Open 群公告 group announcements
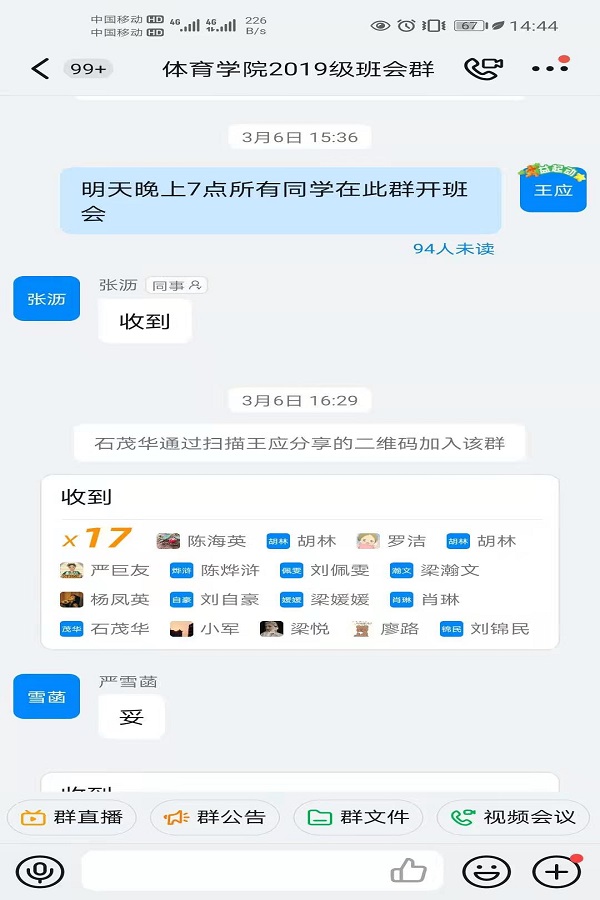Image resolution: width=600 pixels, height=900 pixels. (215, 817)
